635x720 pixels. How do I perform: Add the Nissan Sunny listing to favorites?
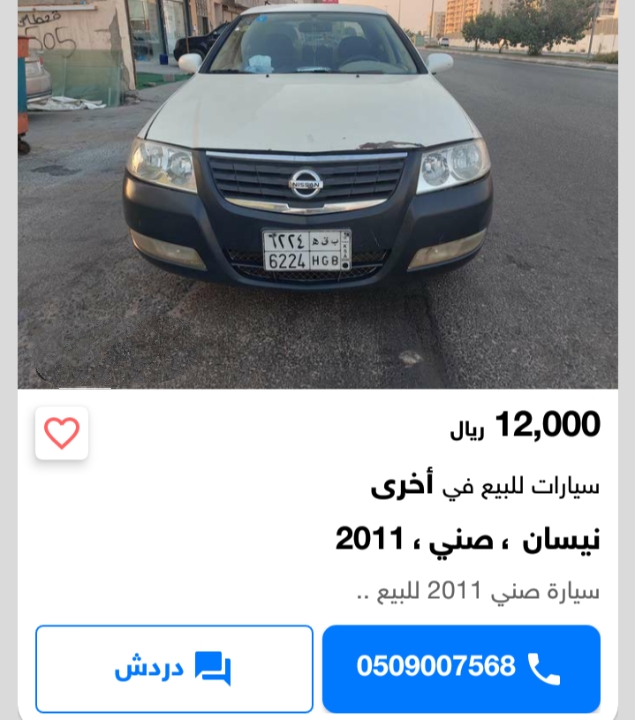tap(62, 433)
